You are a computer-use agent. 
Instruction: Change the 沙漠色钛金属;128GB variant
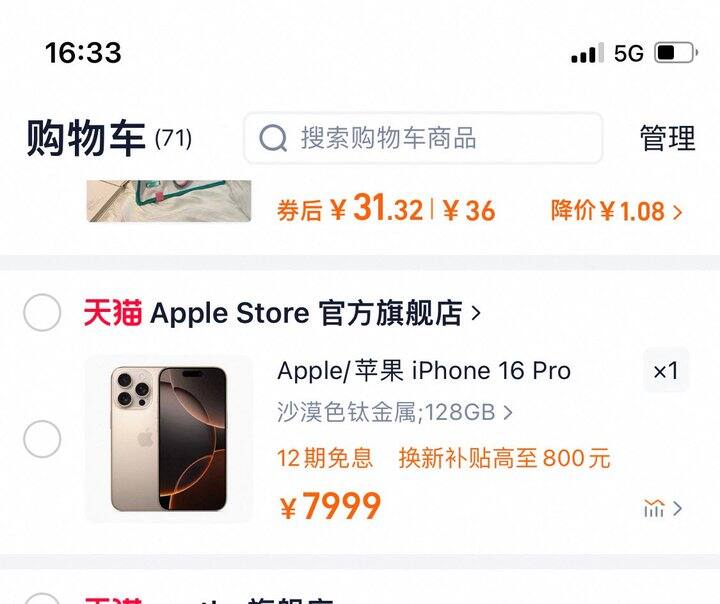tap(395, 412)
